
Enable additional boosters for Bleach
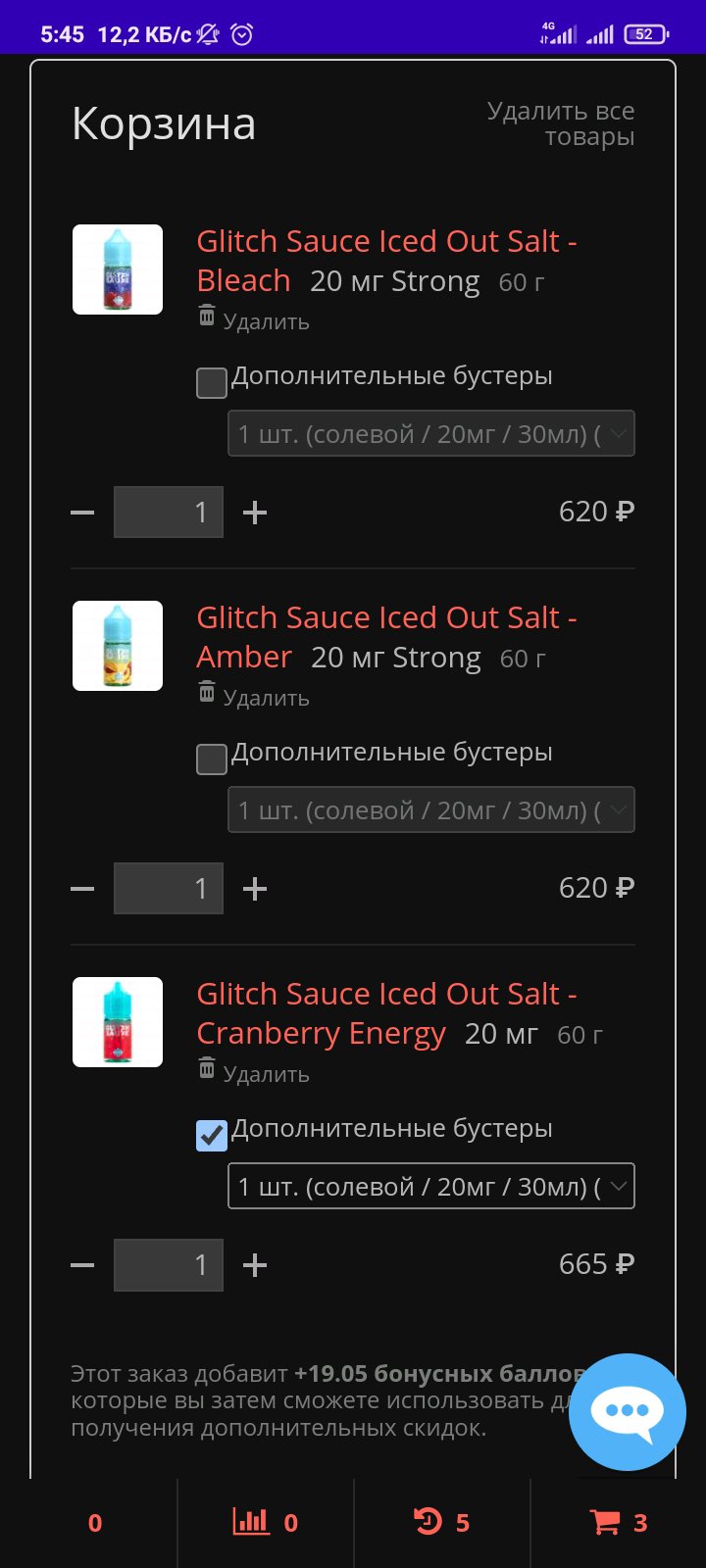[212, 382]
